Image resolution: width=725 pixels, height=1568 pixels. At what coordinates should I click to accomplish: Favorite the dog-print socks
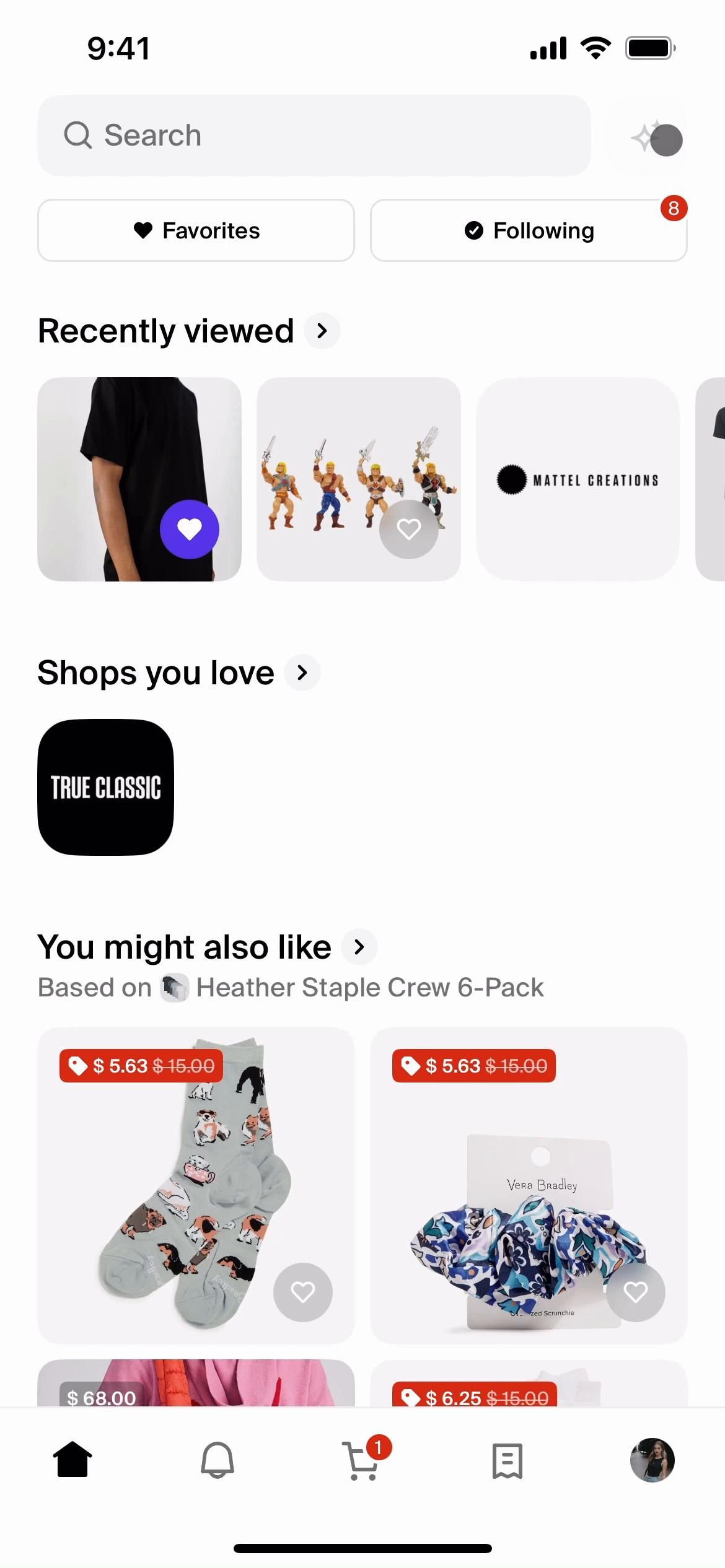click(302, 1292)
